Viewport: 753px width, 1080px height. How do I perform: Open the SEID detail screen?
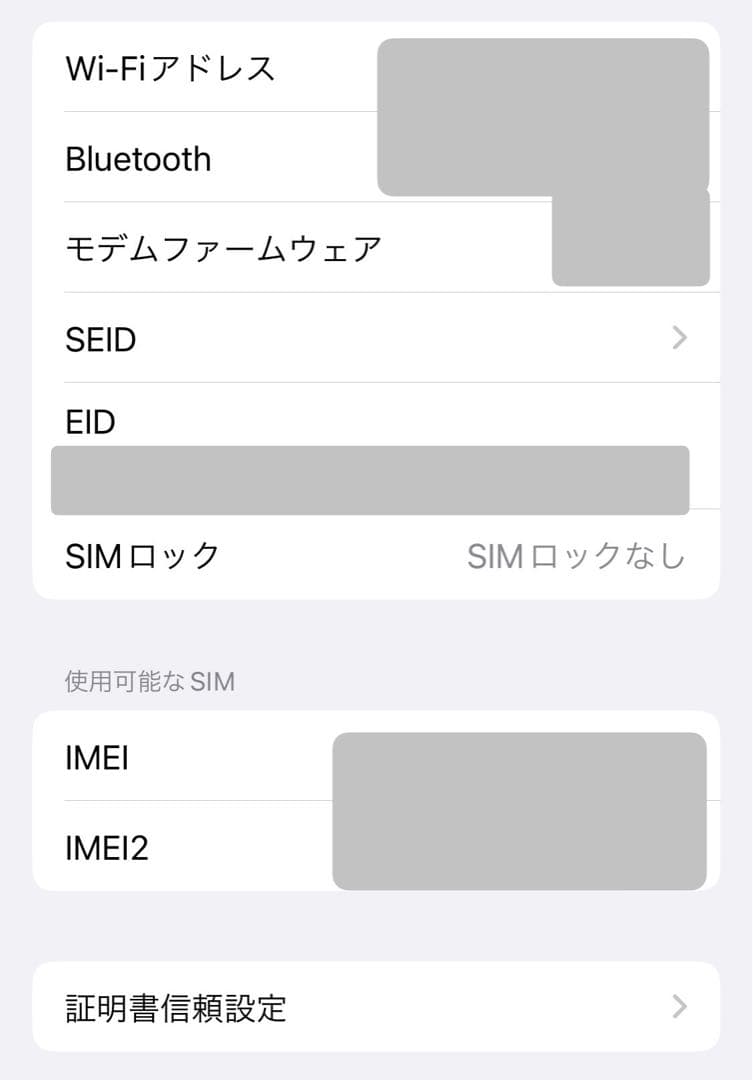376,339
